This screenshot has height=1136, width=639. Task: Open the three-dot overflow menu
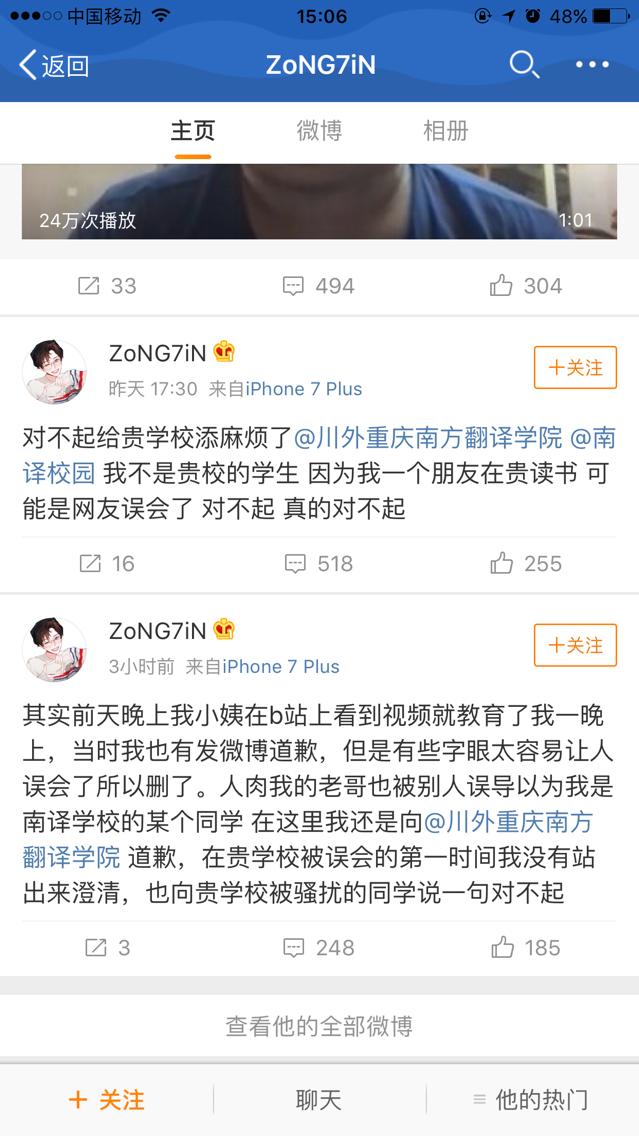pyautogui.click(x=592, y=65)
